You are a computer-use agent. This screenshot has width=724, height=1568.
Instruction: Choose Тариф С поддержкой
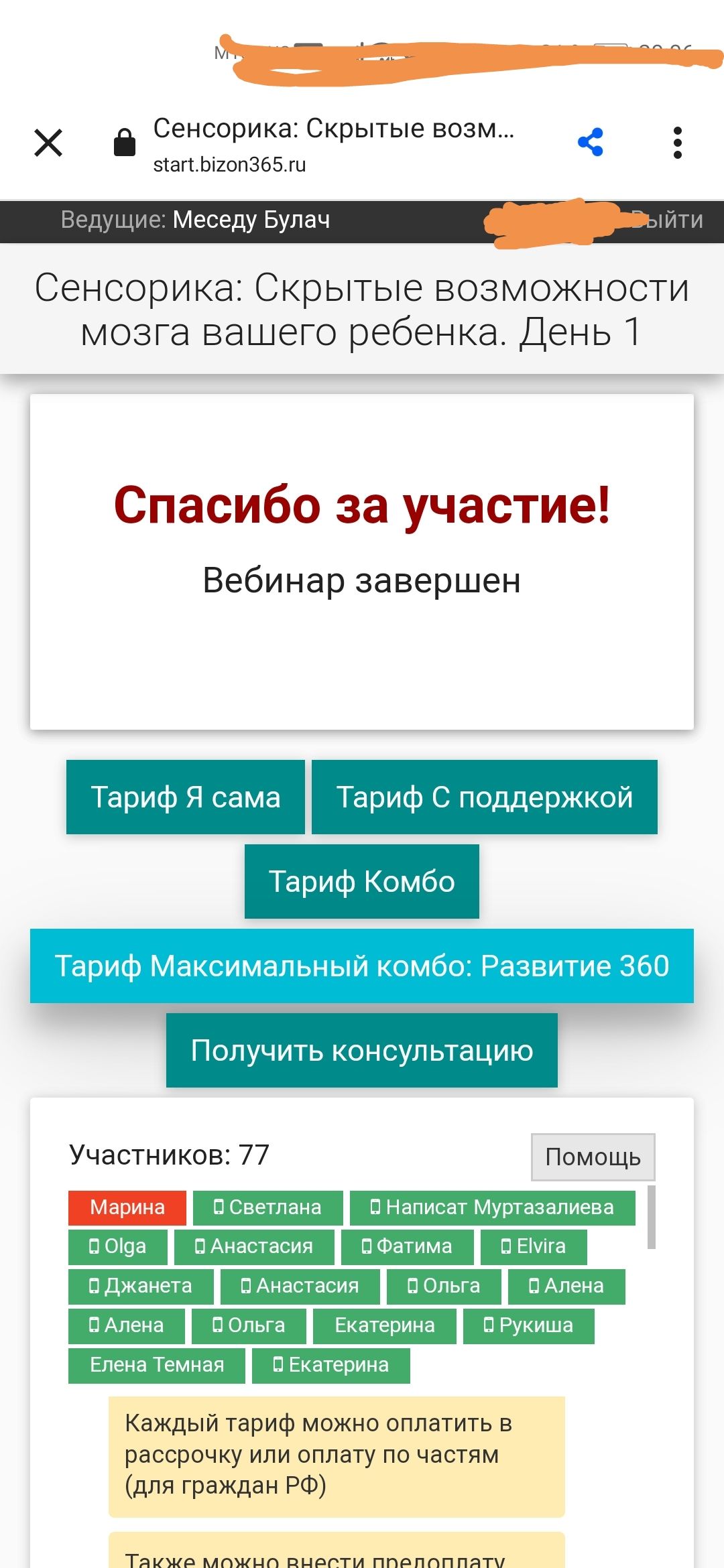click(485, 797)
